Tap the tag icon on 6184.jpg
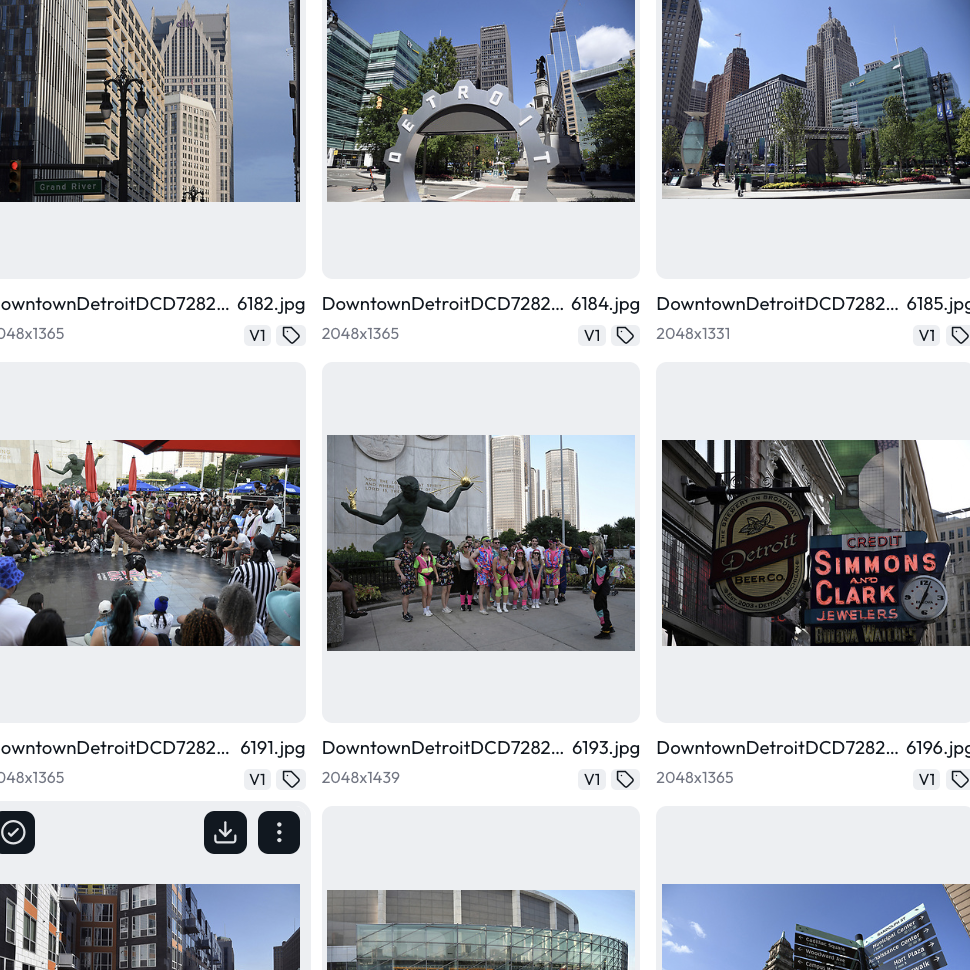 click(625, 335)
